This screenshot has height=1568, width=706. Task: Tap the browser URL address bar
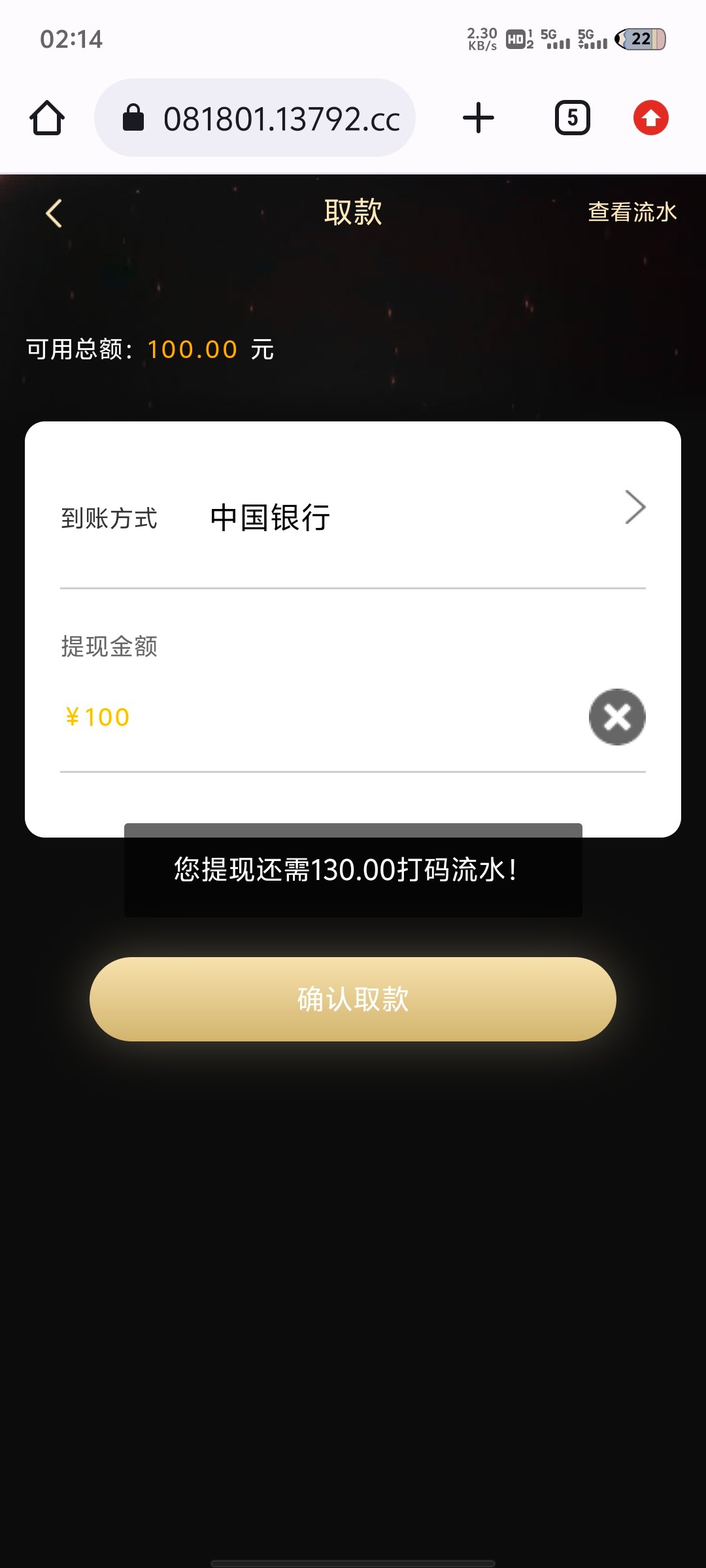255,118
